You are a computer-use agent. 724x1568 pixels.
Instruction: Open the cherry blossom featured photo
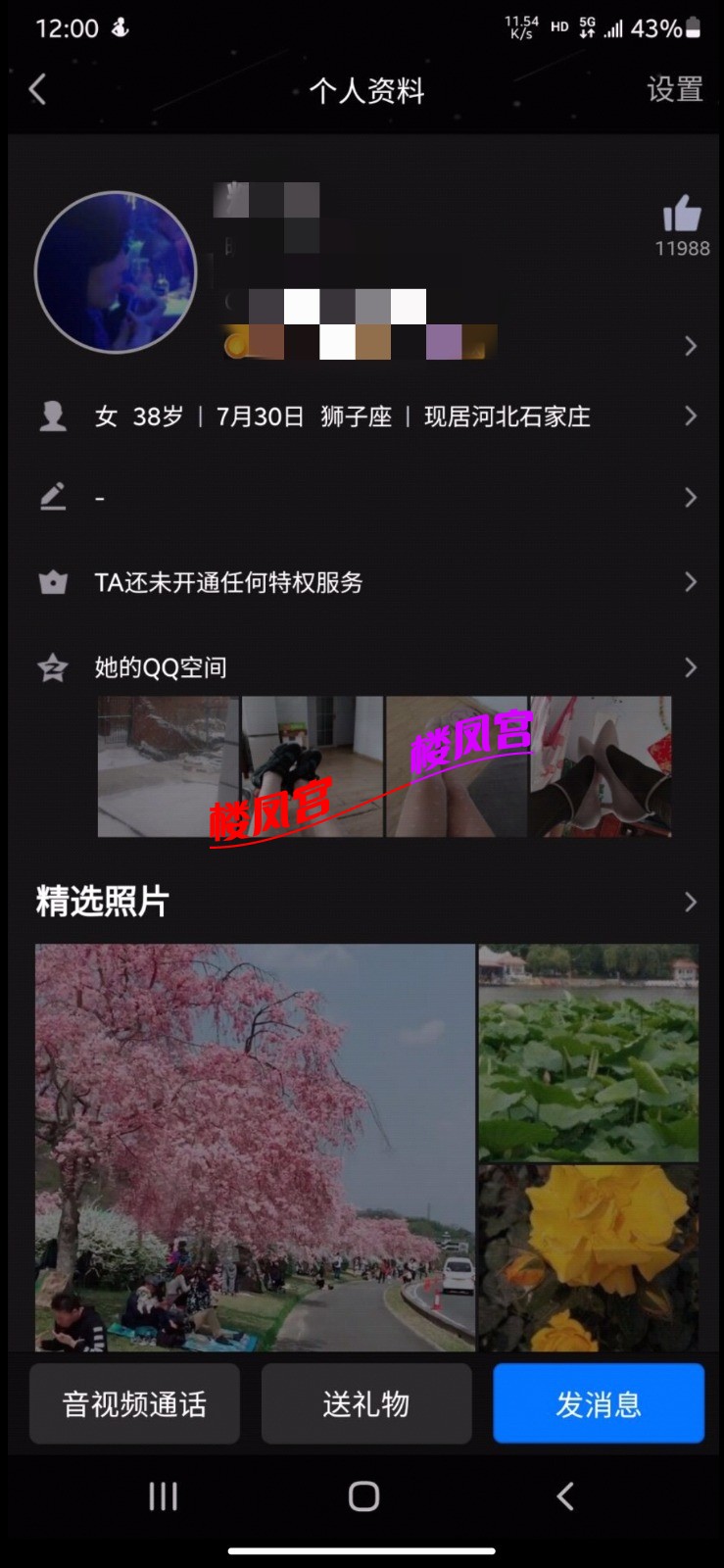point(255,1147)
